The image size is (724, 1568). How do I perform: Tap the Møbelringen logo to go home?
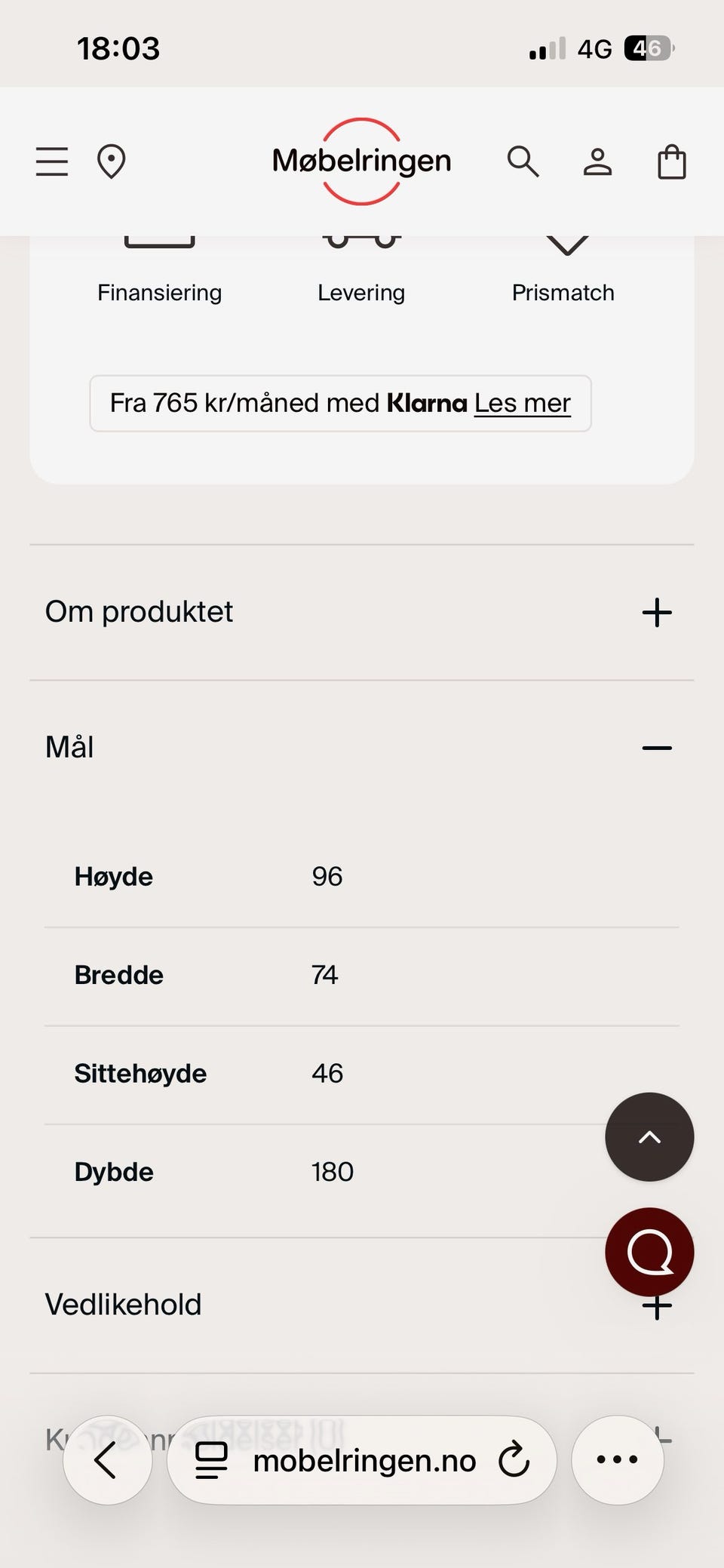pyautogui.click(x=362, y=161)
